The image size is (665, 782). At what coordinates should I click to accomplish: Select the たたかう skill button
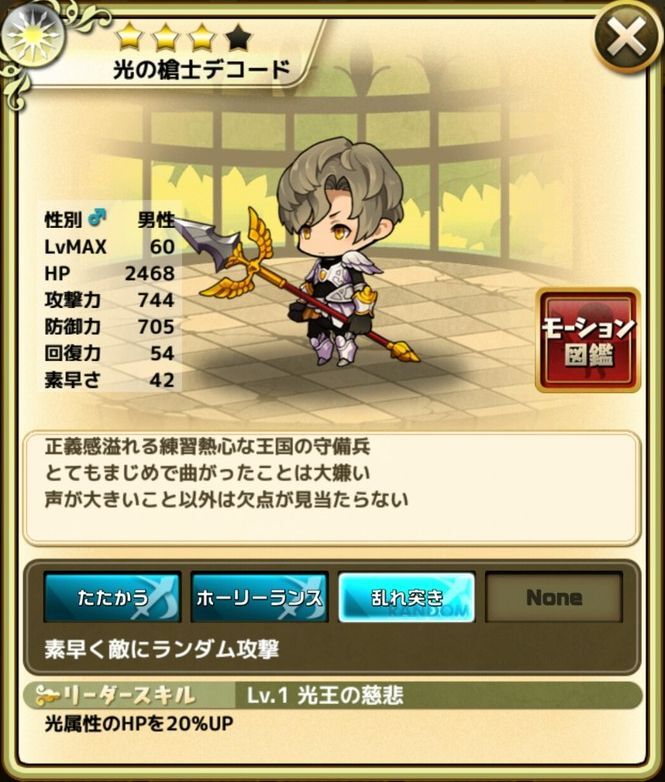[112, 598]
